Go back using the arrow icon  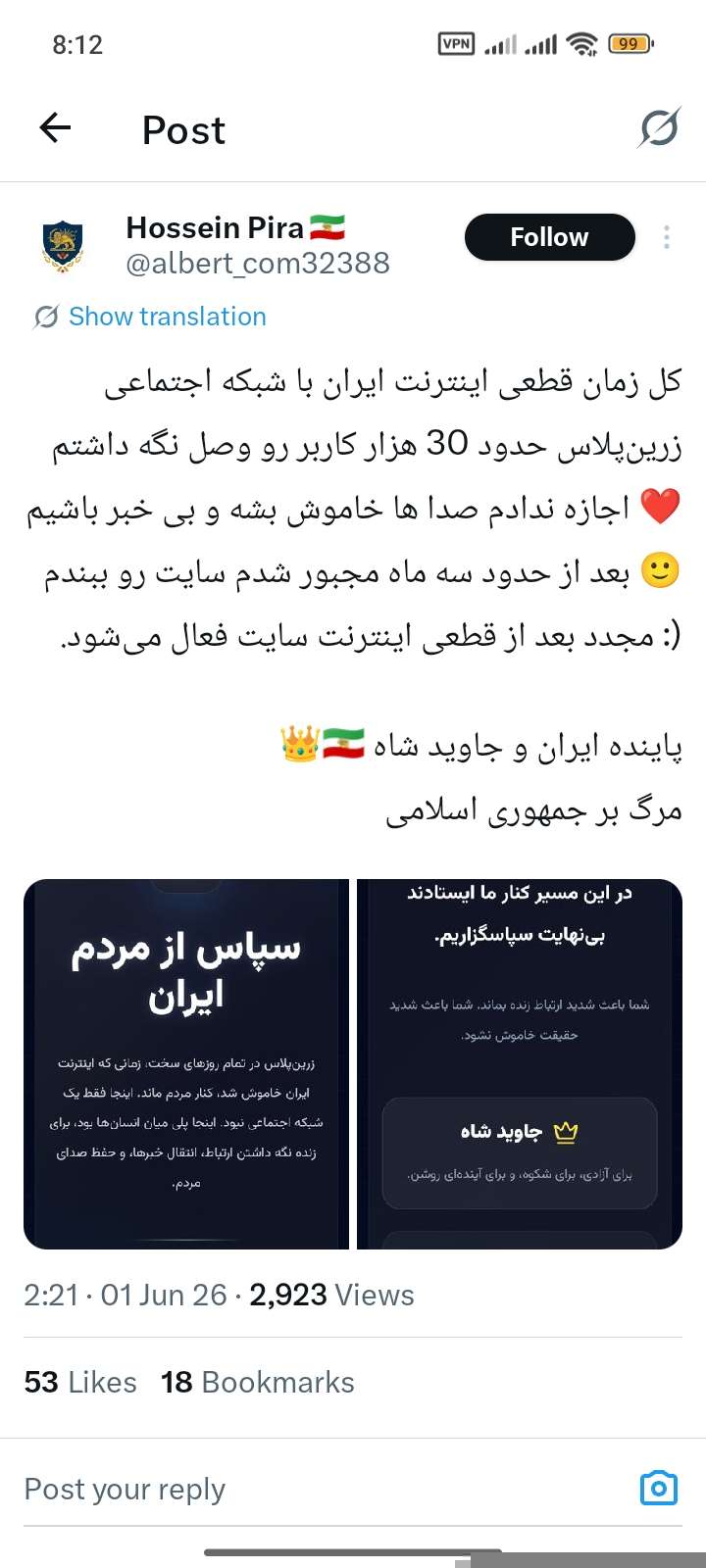point(55,128)
